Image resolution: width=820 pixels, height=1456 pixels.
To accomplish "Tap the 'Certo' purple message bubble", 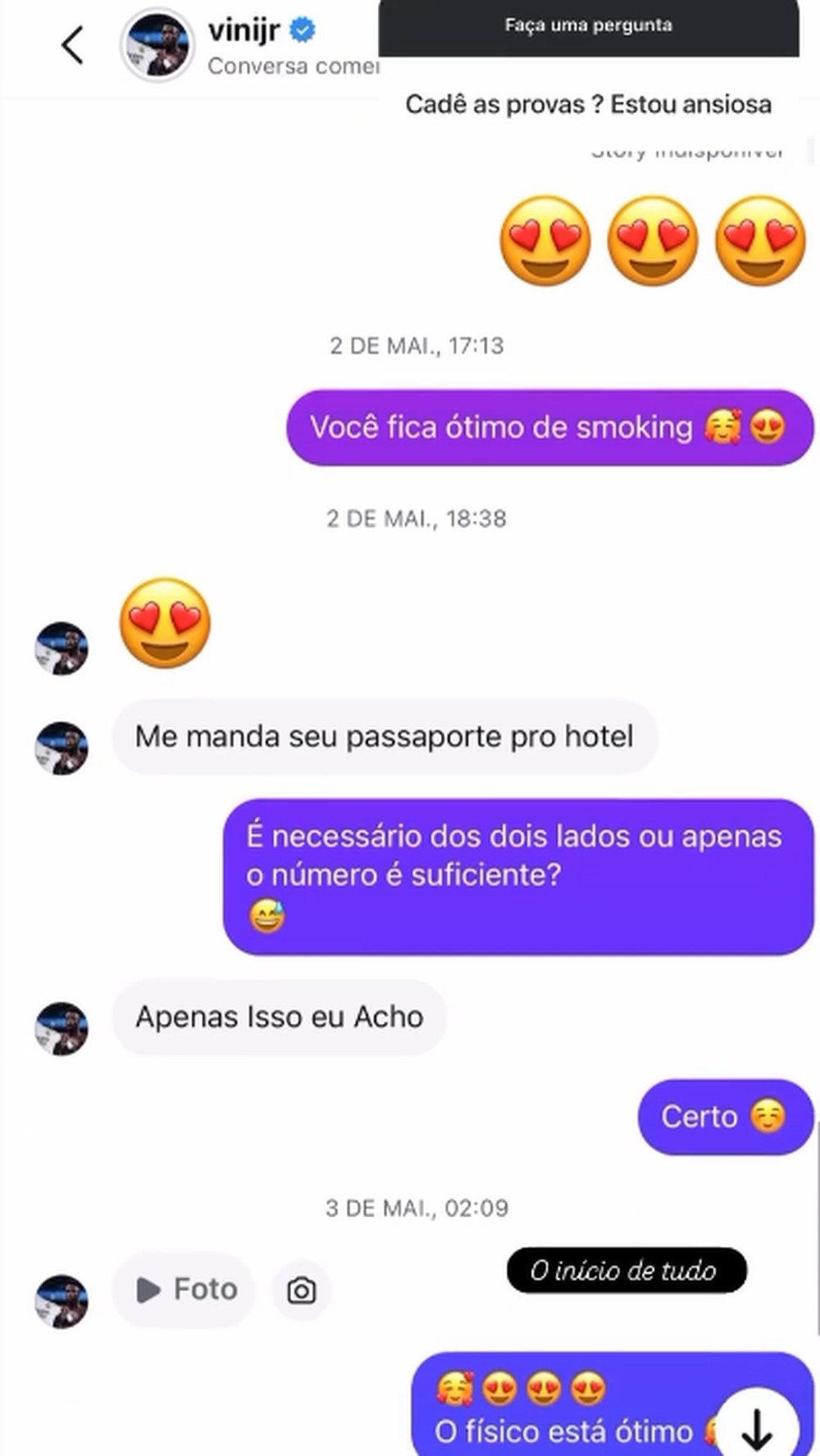I will point(723,1117).
